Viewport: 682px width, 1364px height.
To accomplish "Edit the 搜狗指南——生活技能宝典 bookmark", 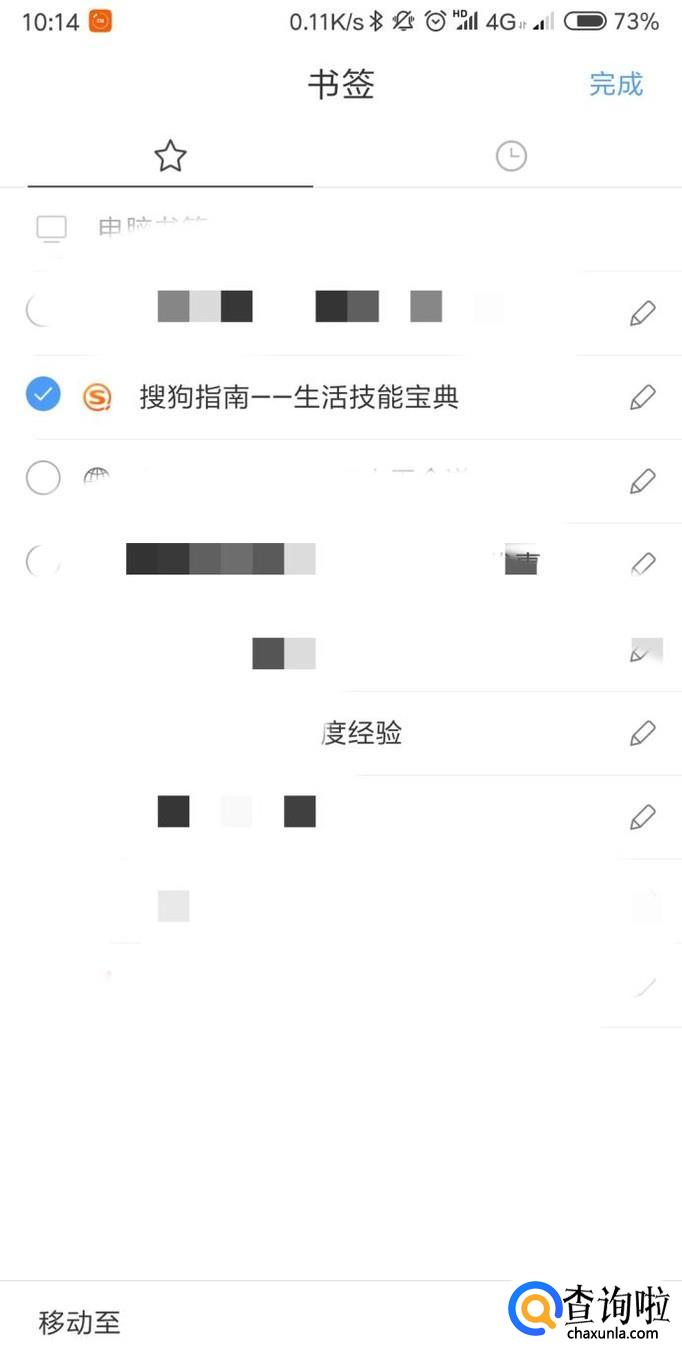I will click(x=642, y=397).
